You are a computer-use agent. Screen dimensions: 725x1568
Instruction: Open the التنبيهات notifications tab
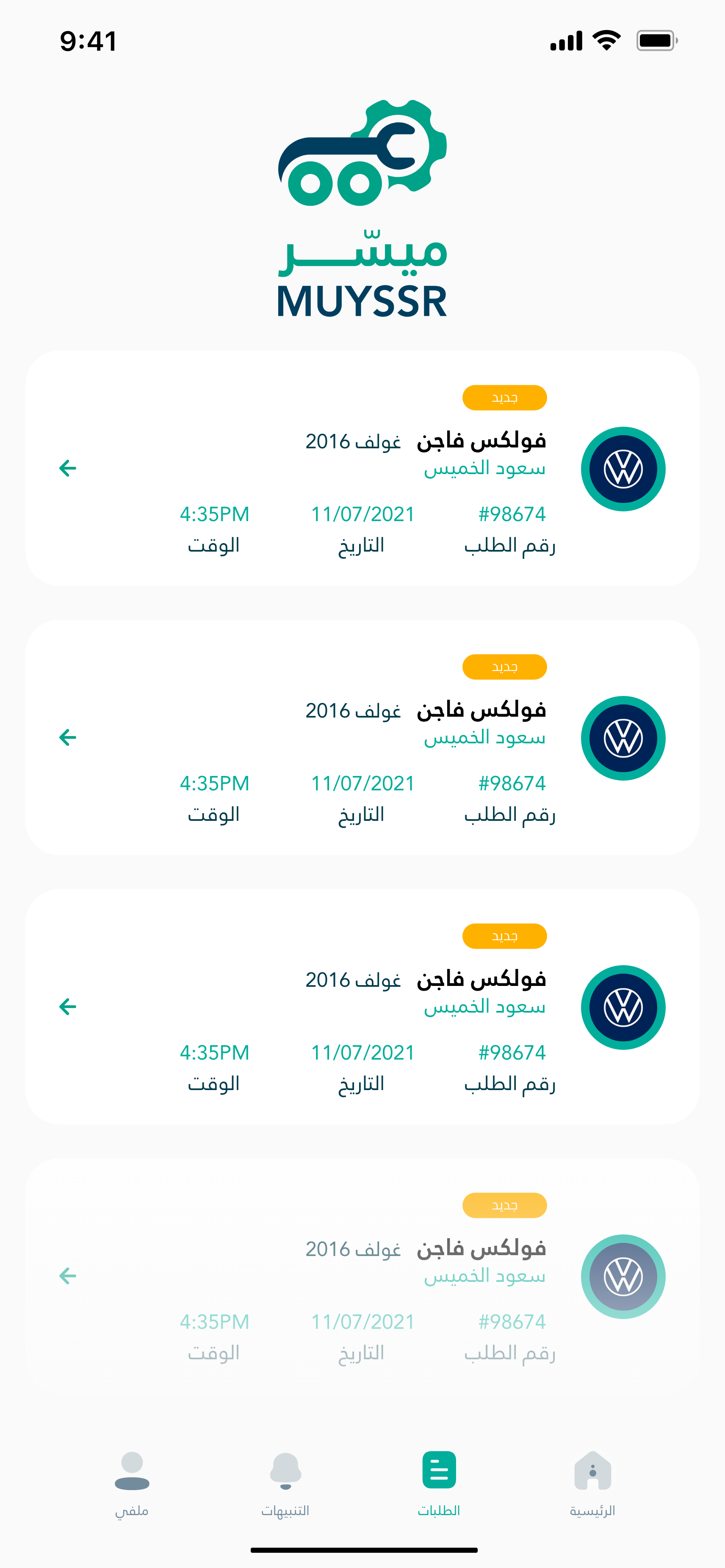(285, 1483)
